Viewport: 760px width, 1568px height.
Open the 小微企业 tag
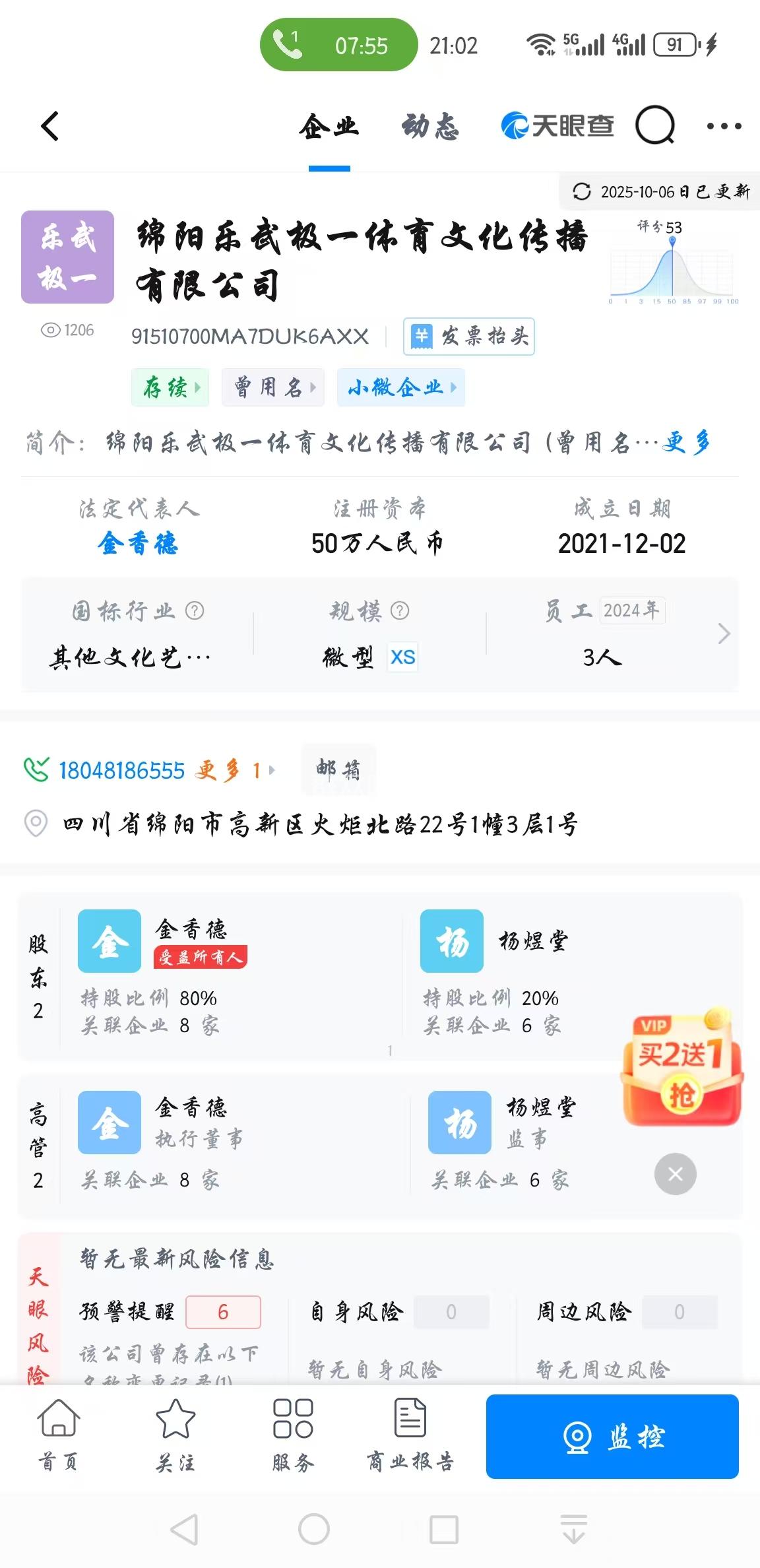tap(400, 387)
